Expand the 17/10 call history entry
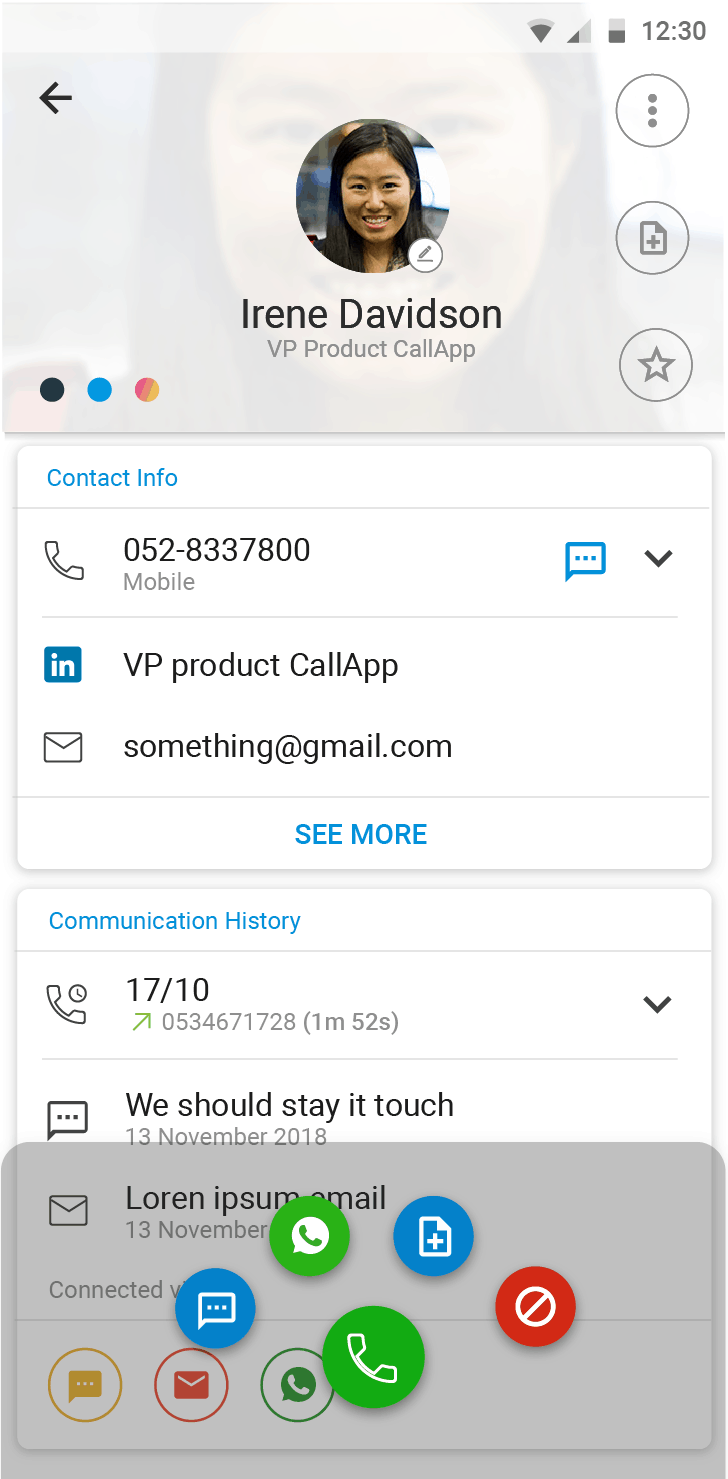Screen dimensions: 728x1479 pos(657,1004)
